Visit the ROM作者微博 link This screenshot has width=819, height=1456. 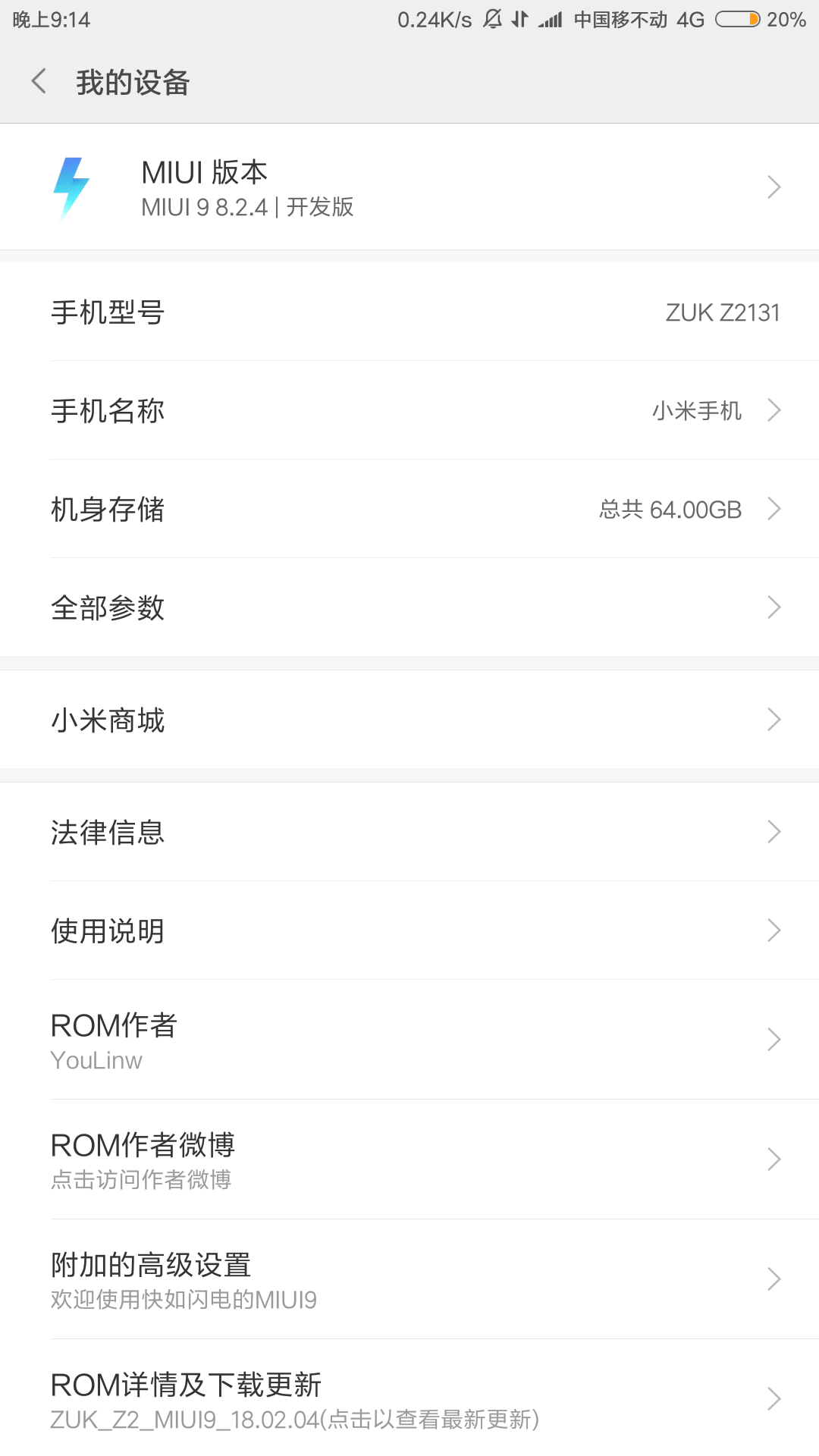coord(409,1159)
